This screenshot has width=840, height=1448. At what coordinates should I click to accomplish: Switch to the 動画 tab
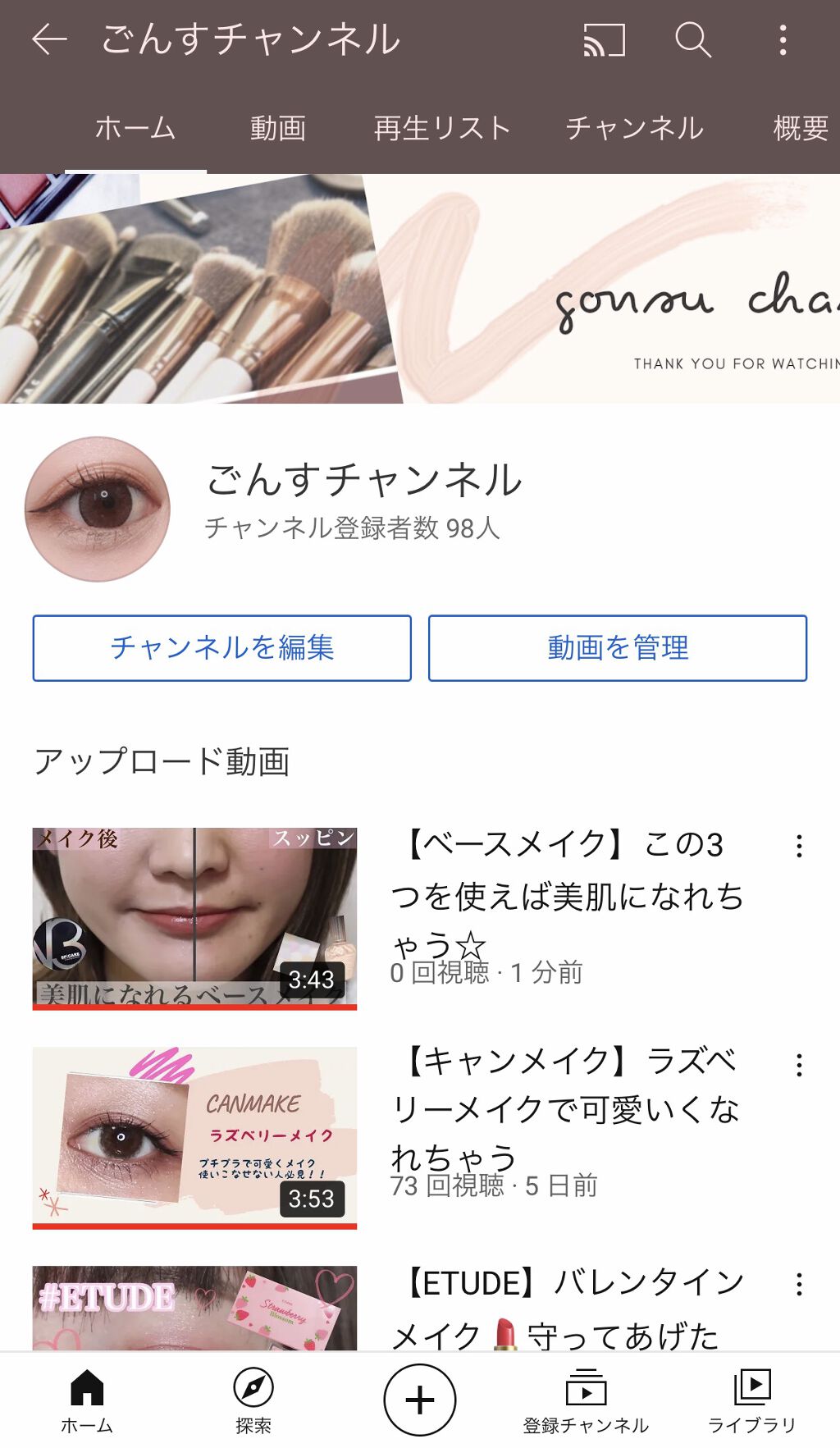277,128
